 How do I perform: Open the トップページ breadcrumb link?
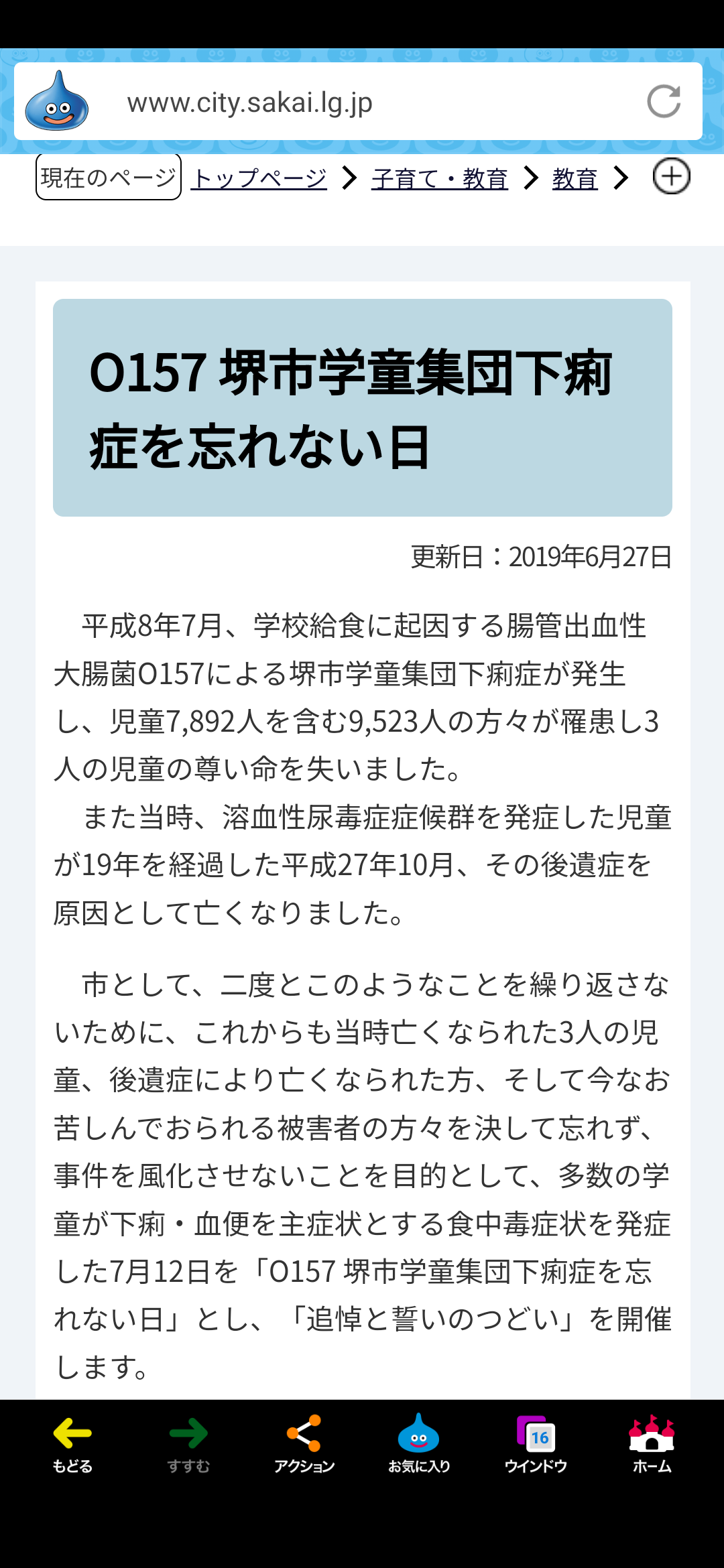tap(259, 178)
